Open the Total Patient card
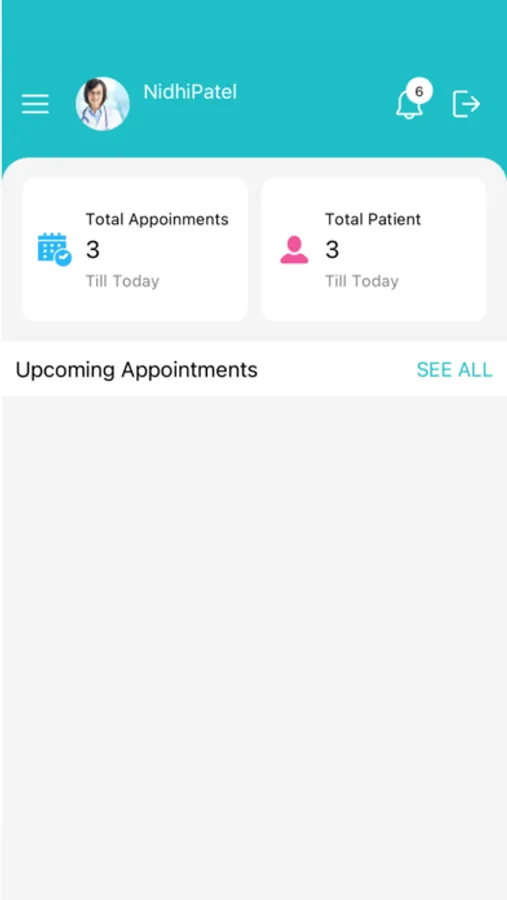Viewport: 507px width, 900px height. [x=374, y=249]
